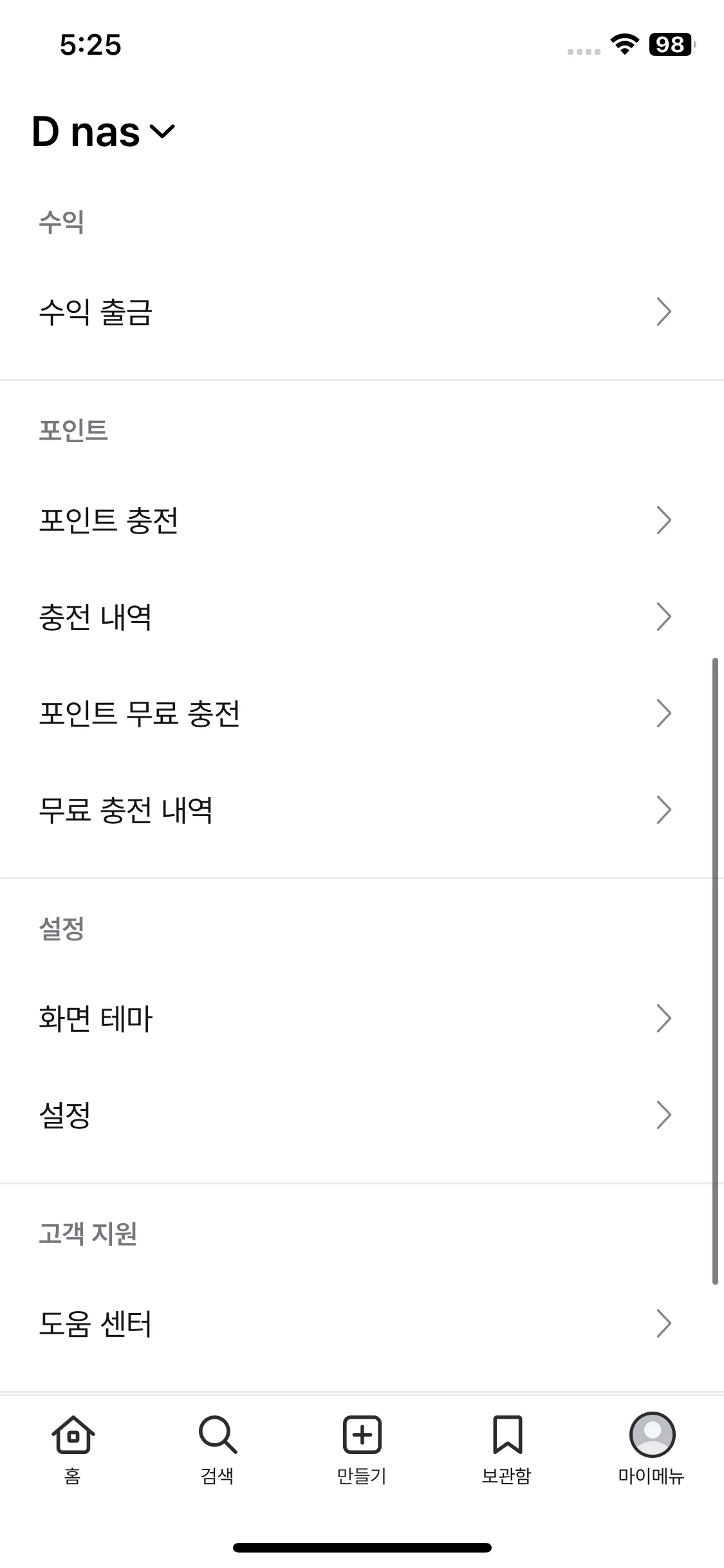View 무료 충전 내역

tap(362, 810)
